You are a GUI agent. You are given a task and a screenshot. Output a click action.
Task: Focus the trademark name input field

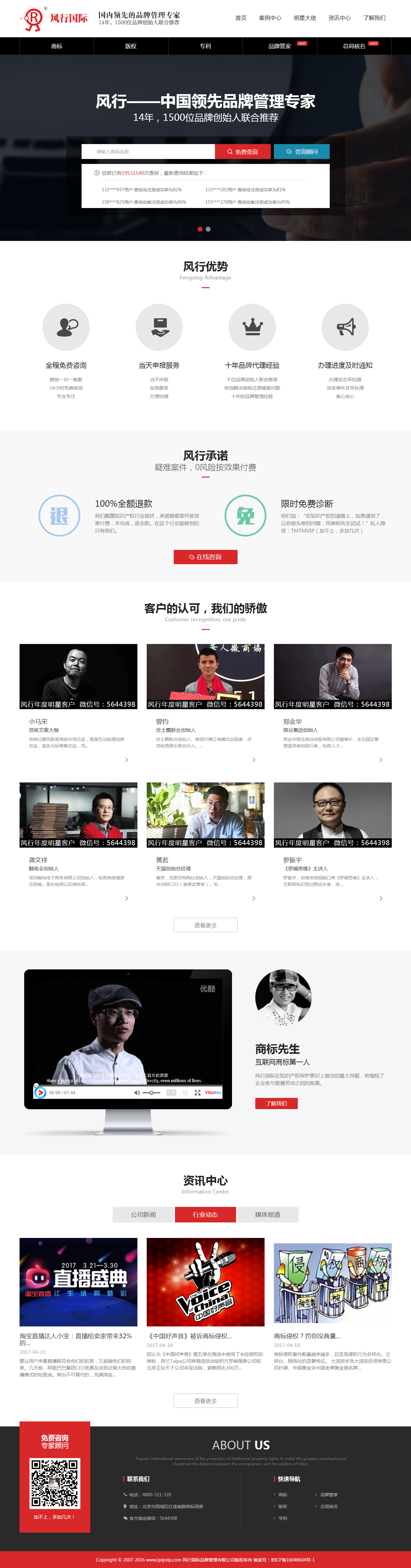[x=148, y=152]
